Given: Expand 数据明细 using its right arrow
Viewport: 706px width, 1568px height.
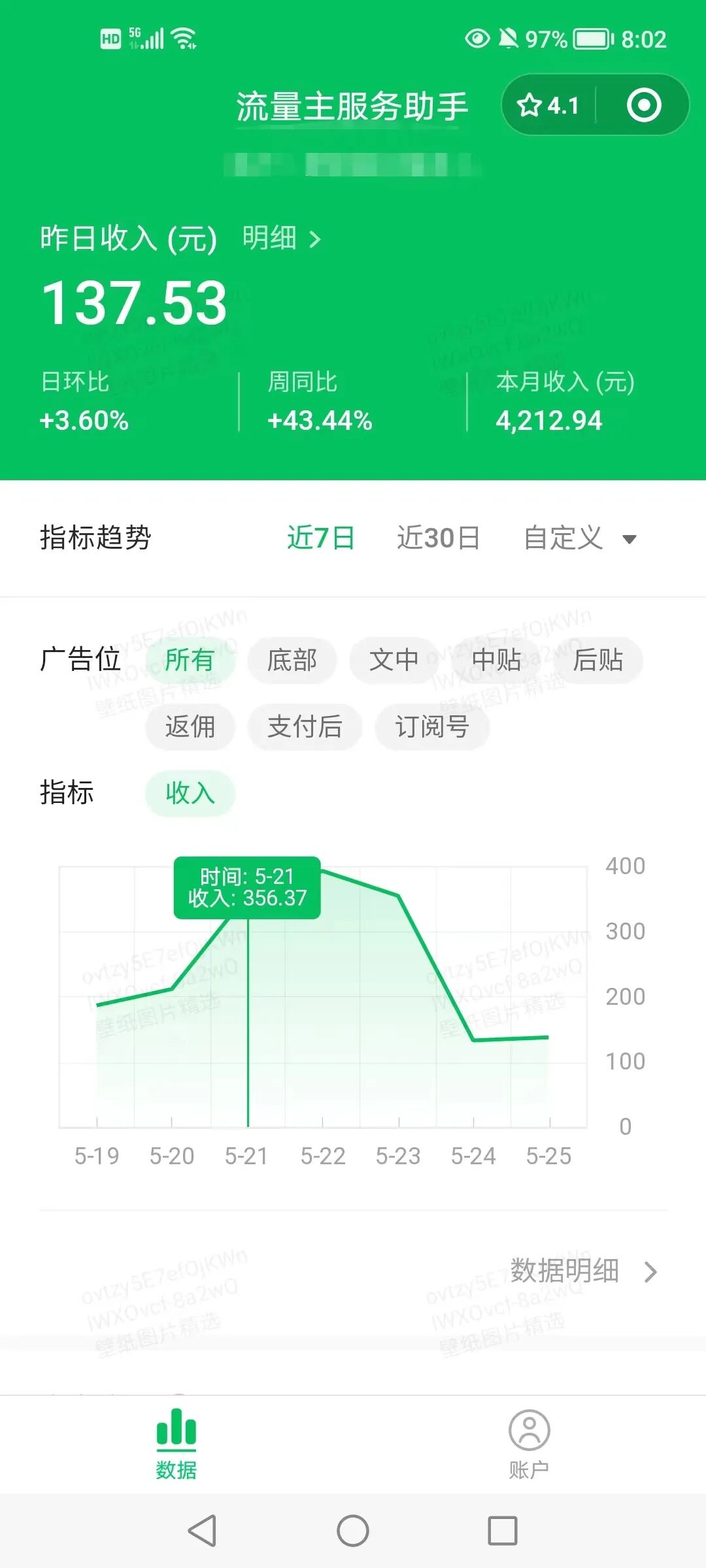Looking at the screenshot, I should [x=650, y=1271].
